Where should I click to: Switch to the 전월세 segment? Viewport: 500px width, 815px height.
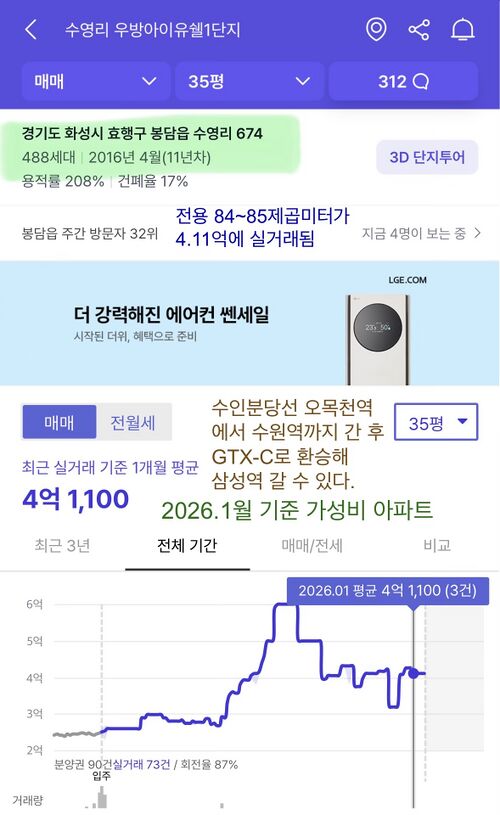134,422
